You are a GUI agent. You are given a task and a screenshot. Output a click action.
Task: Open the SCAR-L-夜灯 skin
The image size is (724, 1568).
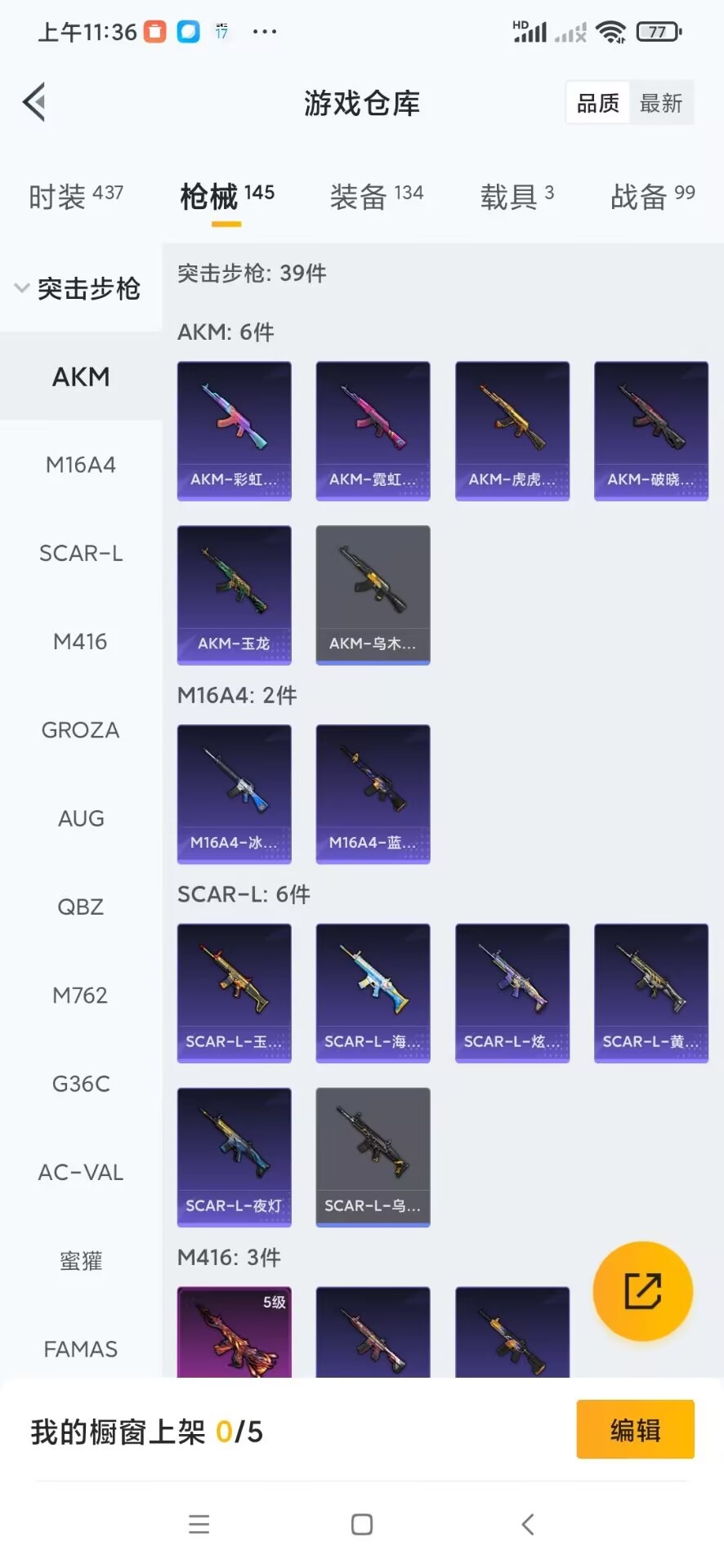tap(235, 1156)
